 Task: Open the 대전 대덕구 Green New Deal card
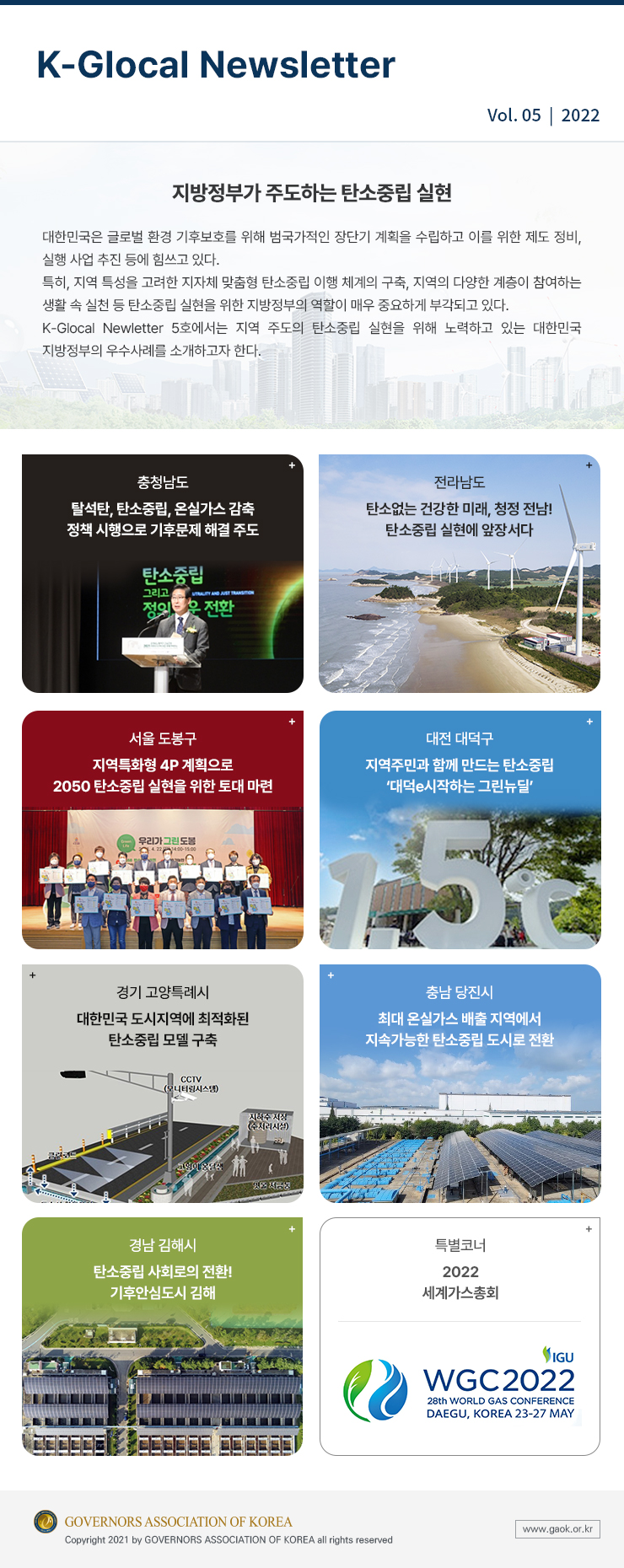(x=460, y=830)
